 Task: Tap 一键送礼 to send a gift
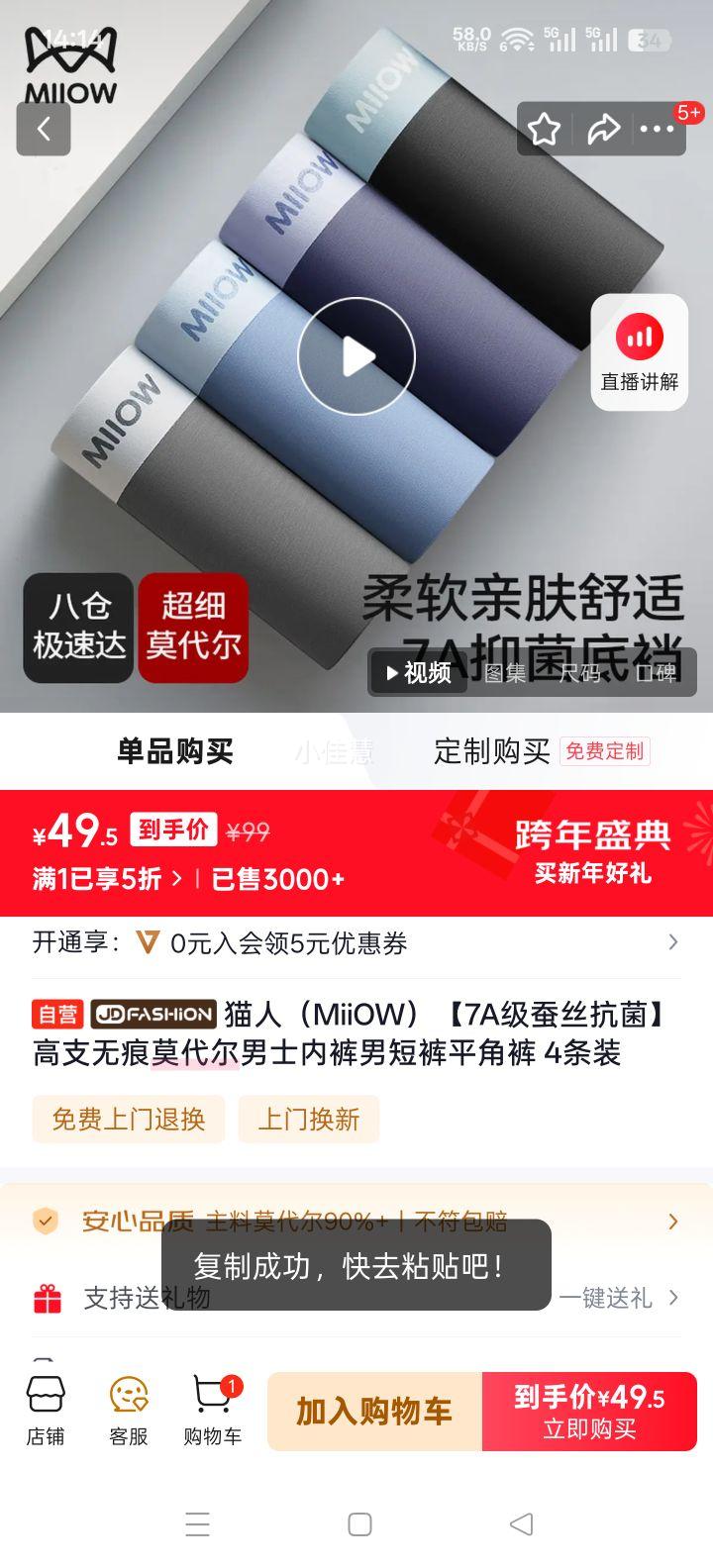click(607, 1300)
